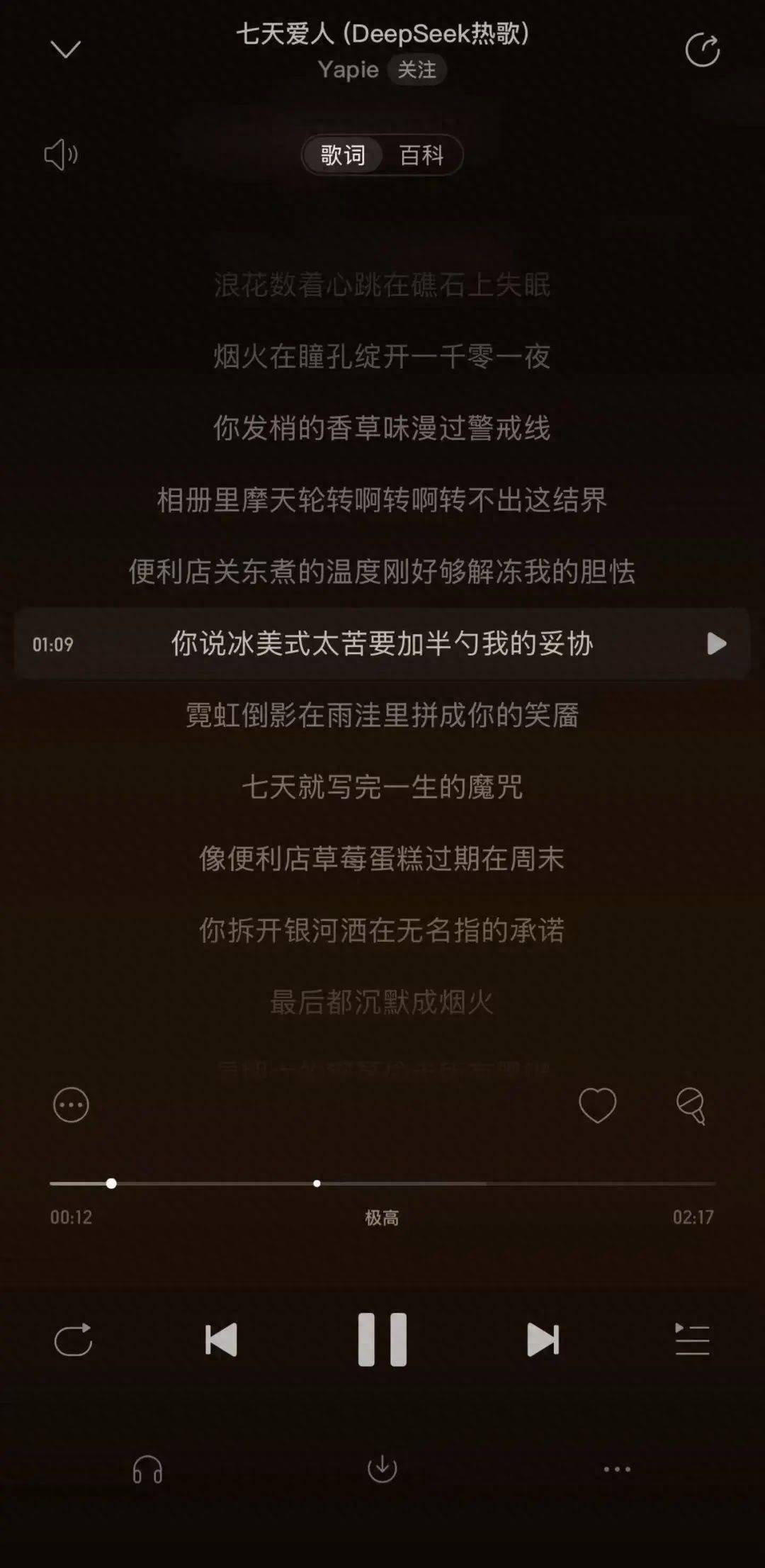Image resolution: width=765 pixels, height=1568 pixels.
Task: Open the headphone sound effects
Action: 147,1469
